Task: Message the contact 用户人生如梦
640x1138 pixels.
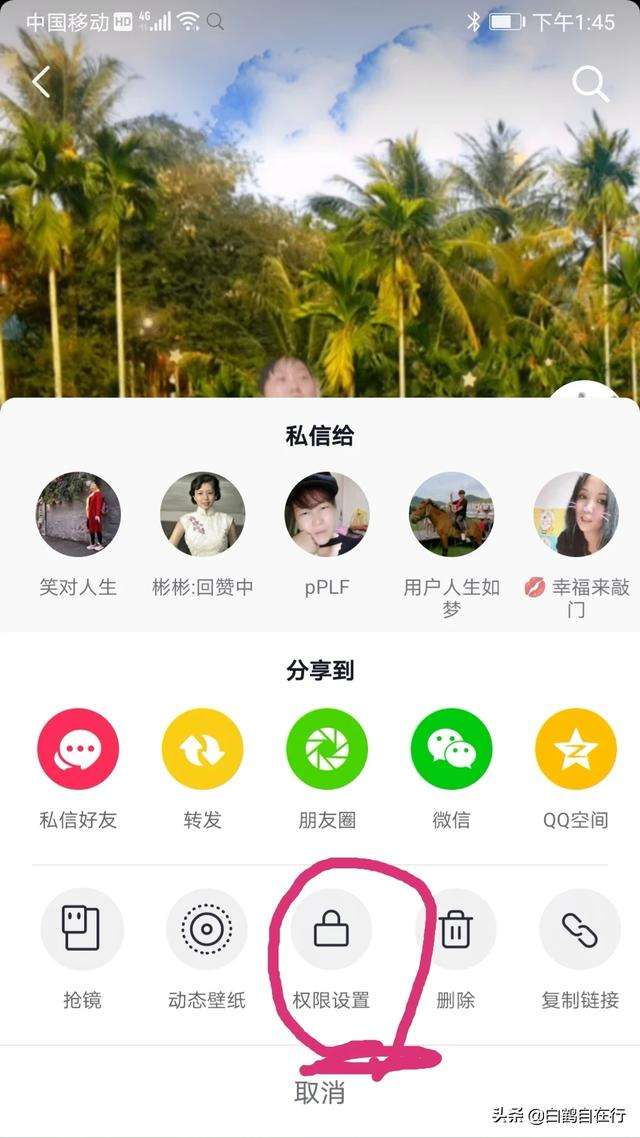Action: coord(451,515)
